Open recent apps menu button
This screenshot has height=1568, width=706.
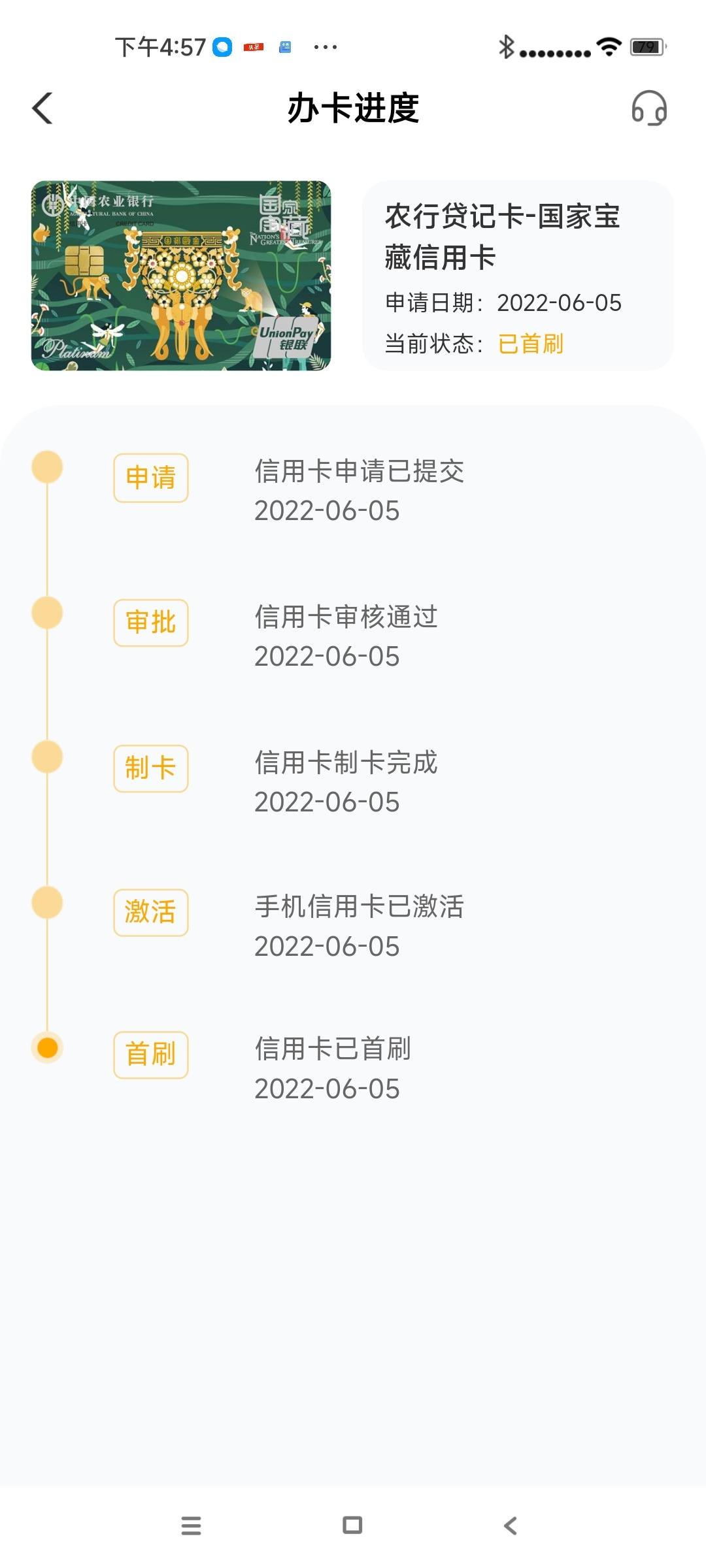pos(191,1526)
